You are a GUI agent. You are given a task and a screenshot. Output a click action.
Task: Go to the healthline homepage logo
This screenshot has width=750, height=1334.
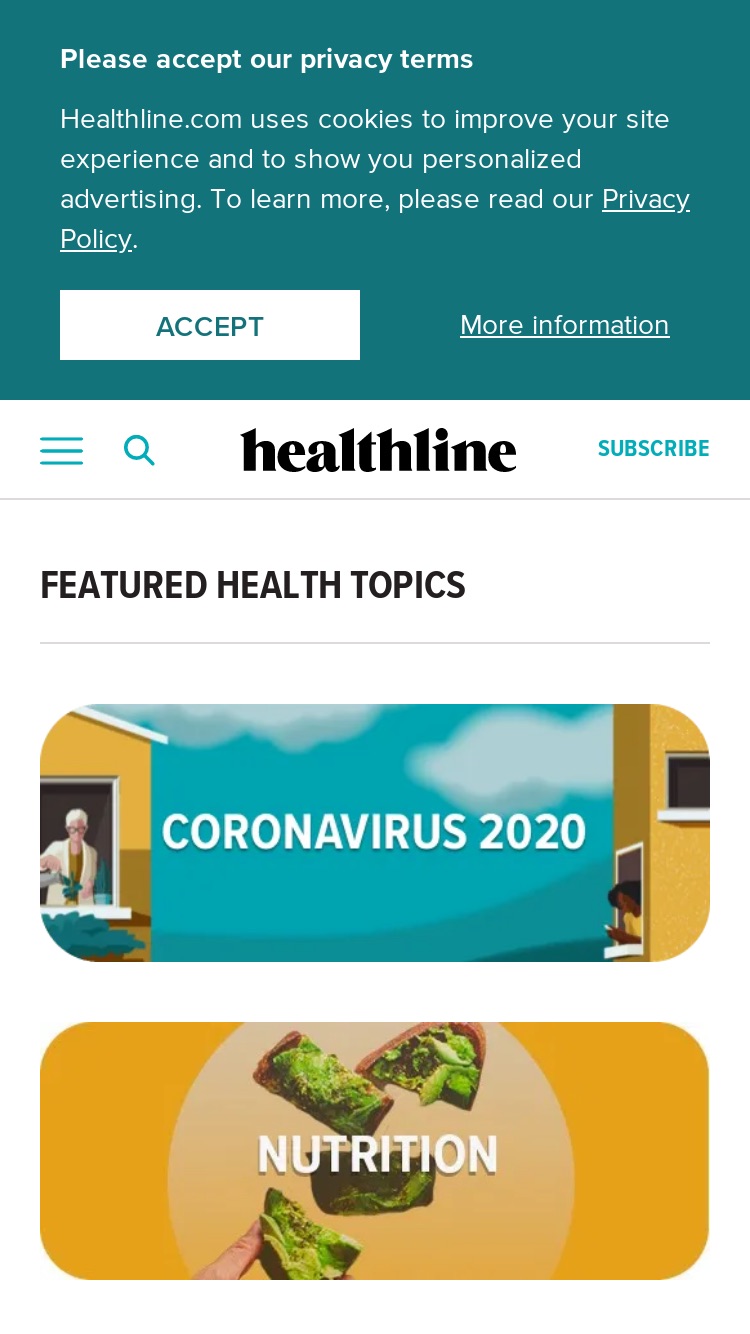pyautogui.click(x=379, y=450)
